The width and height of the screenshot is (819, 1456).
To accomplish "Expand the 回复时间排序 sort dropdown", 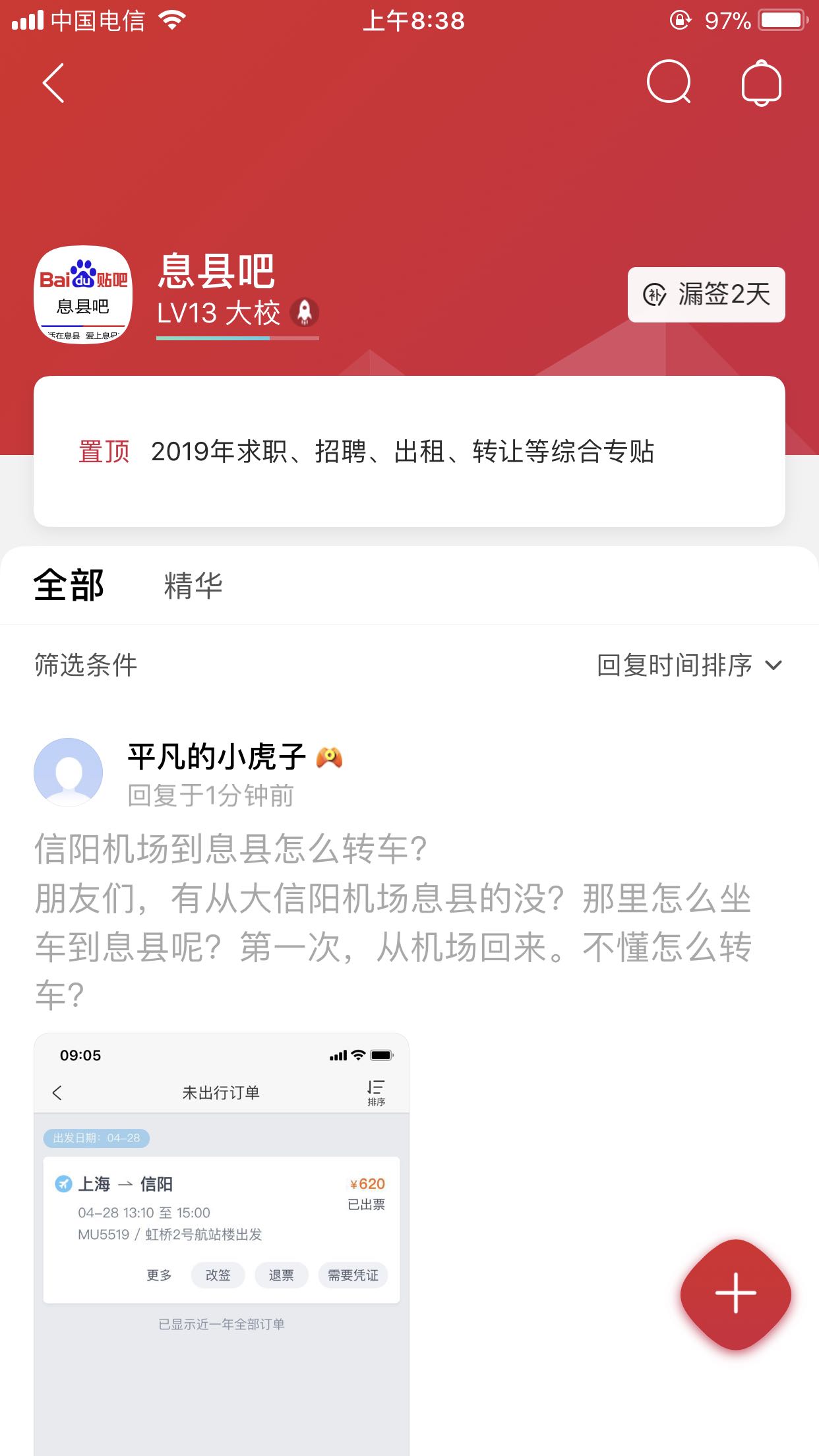I will pyautogui.click(x=689, y=665).
